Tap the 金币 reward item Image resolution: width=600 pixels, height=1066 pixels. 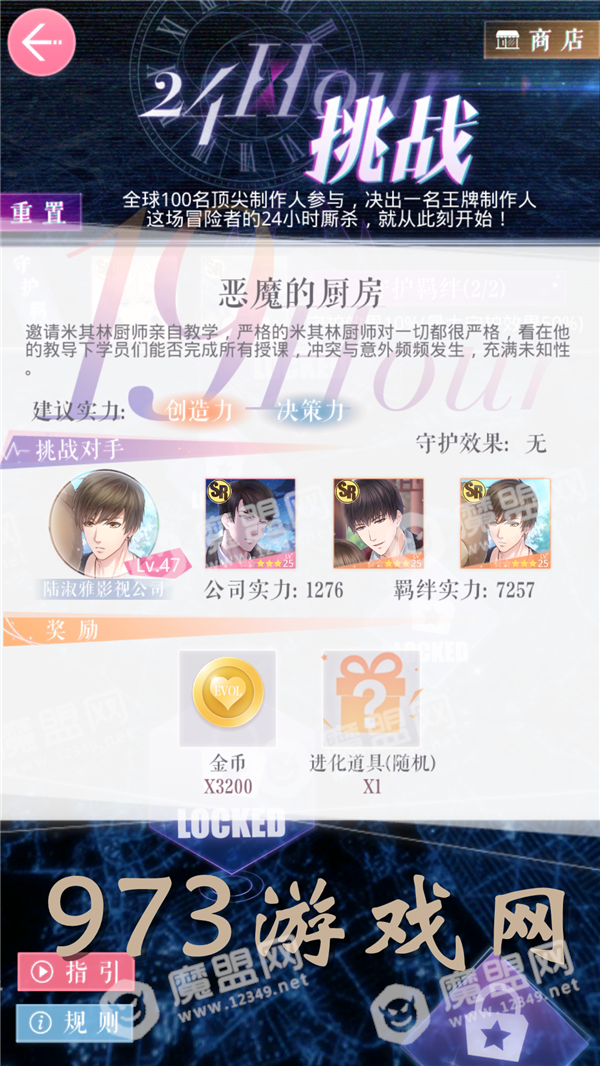point(227,697)
